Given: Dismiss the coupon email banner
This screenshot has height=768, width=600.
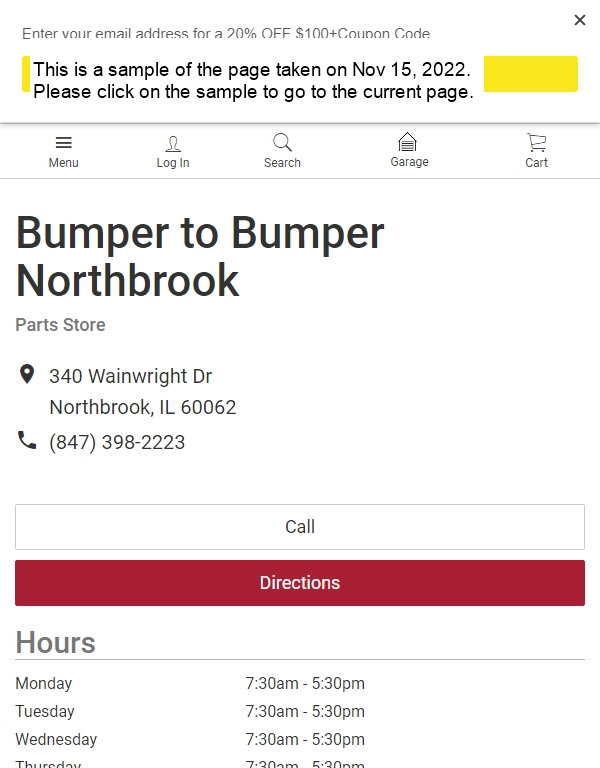Looking at the screenshot, I should (x=579, y=20).
